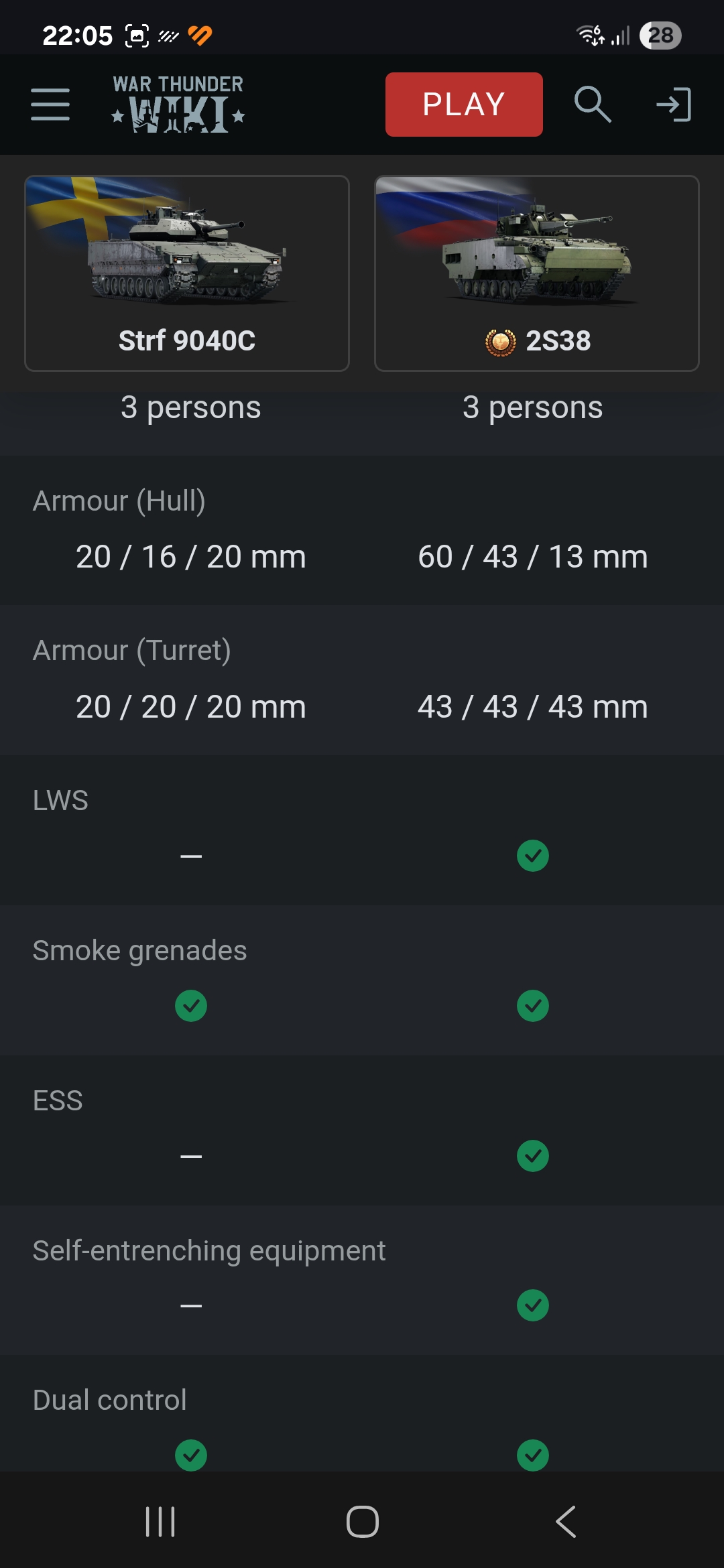Select the Strf 9040C vehicle card
The height and width of the screenshot is (1568, 724).
[x=186, y=271]
